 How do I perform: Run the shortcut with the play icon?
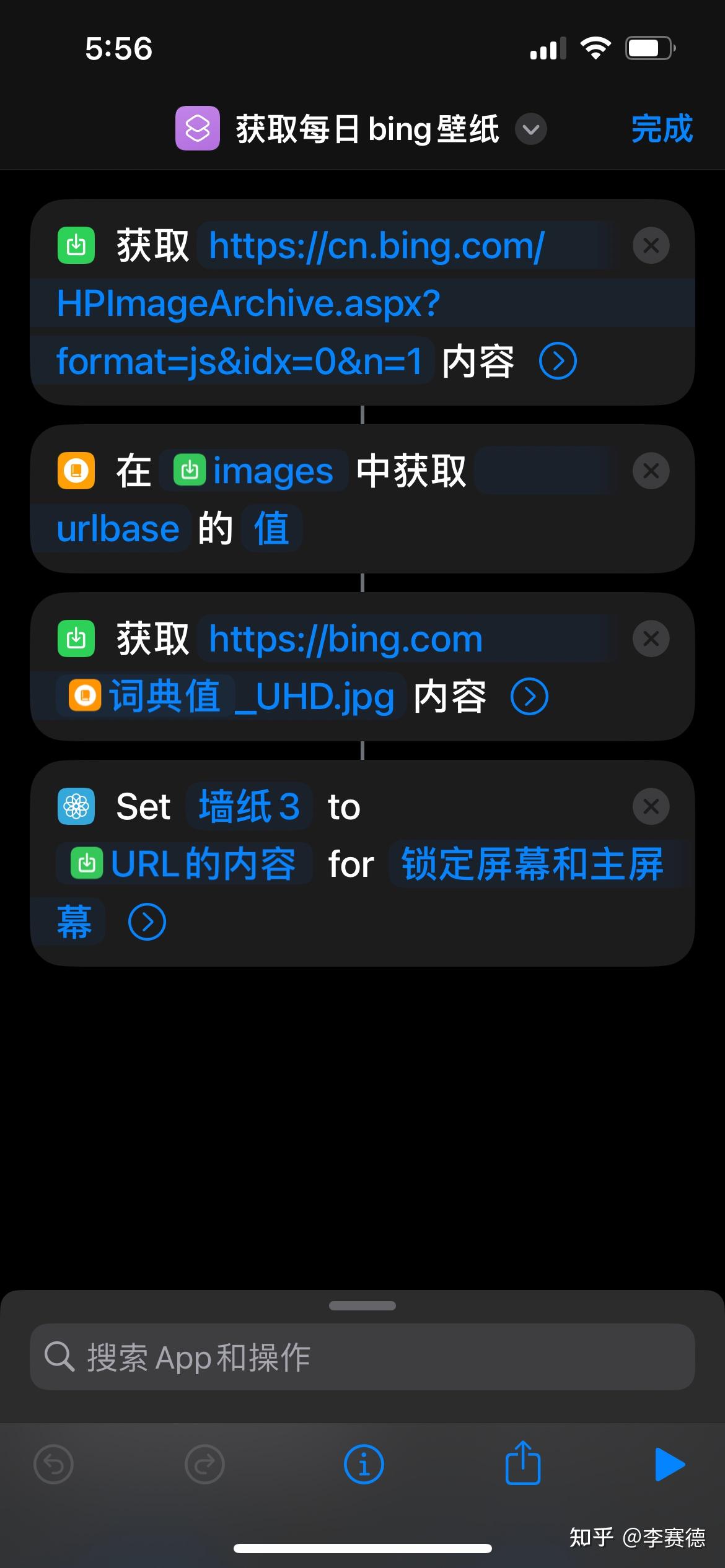click(671, 1463)
